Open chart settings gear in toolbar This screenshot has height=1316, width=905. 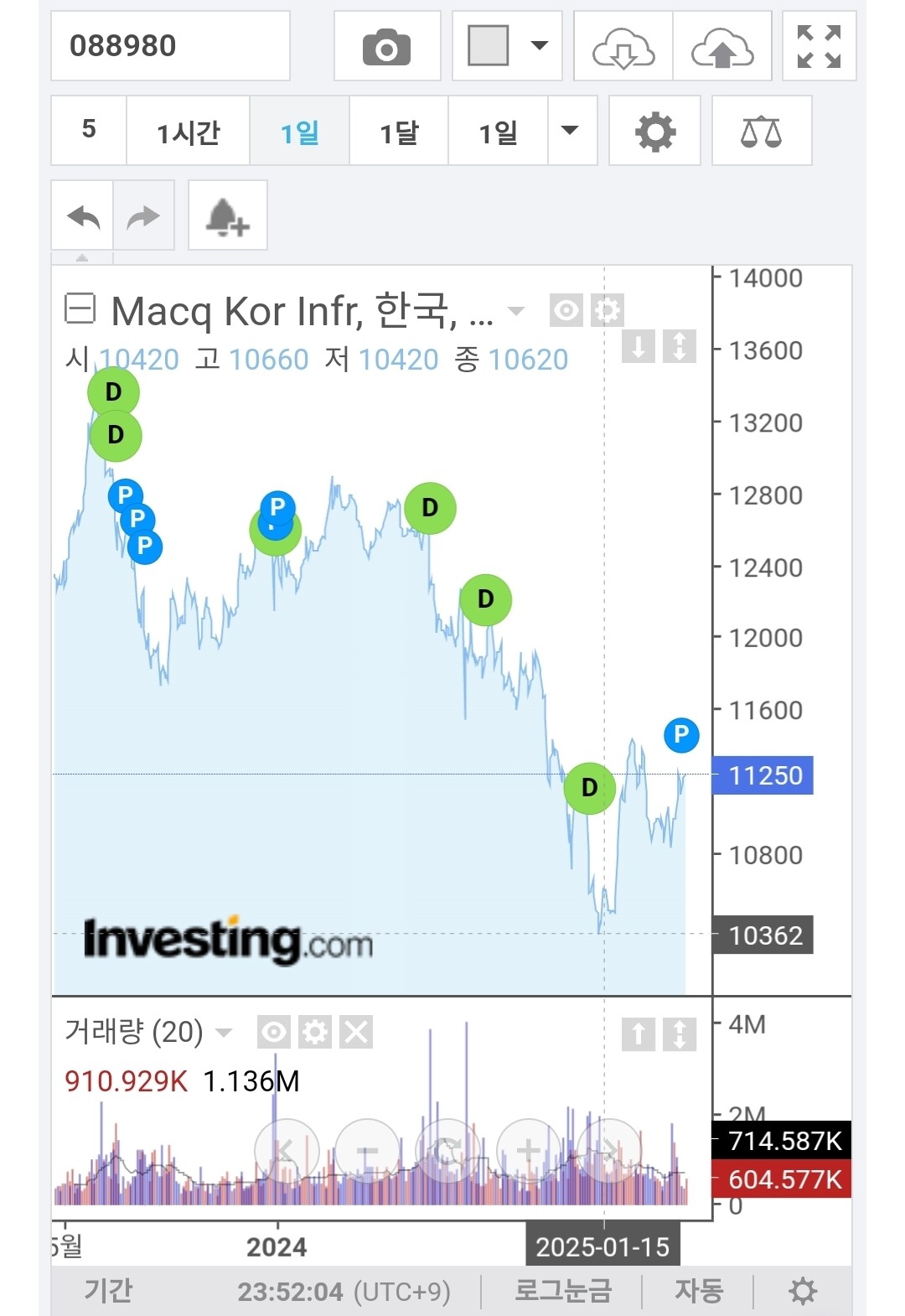click(654, 132)
